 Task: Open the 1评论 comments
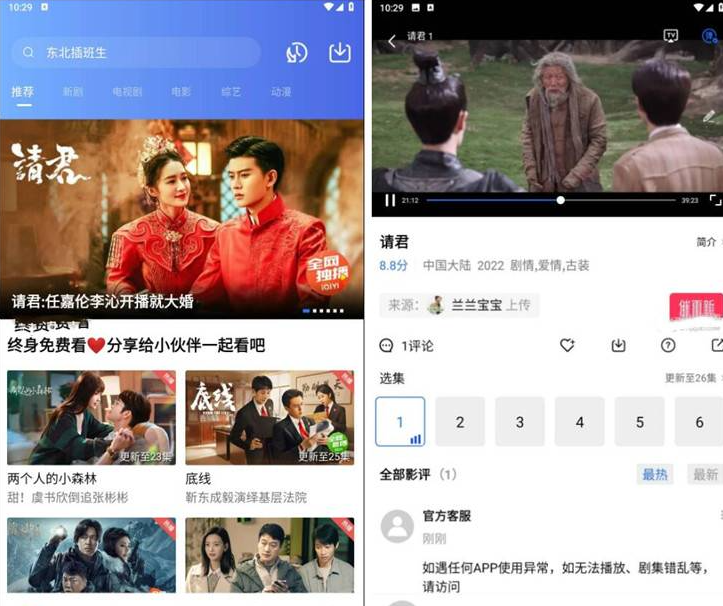pos(407,345)
